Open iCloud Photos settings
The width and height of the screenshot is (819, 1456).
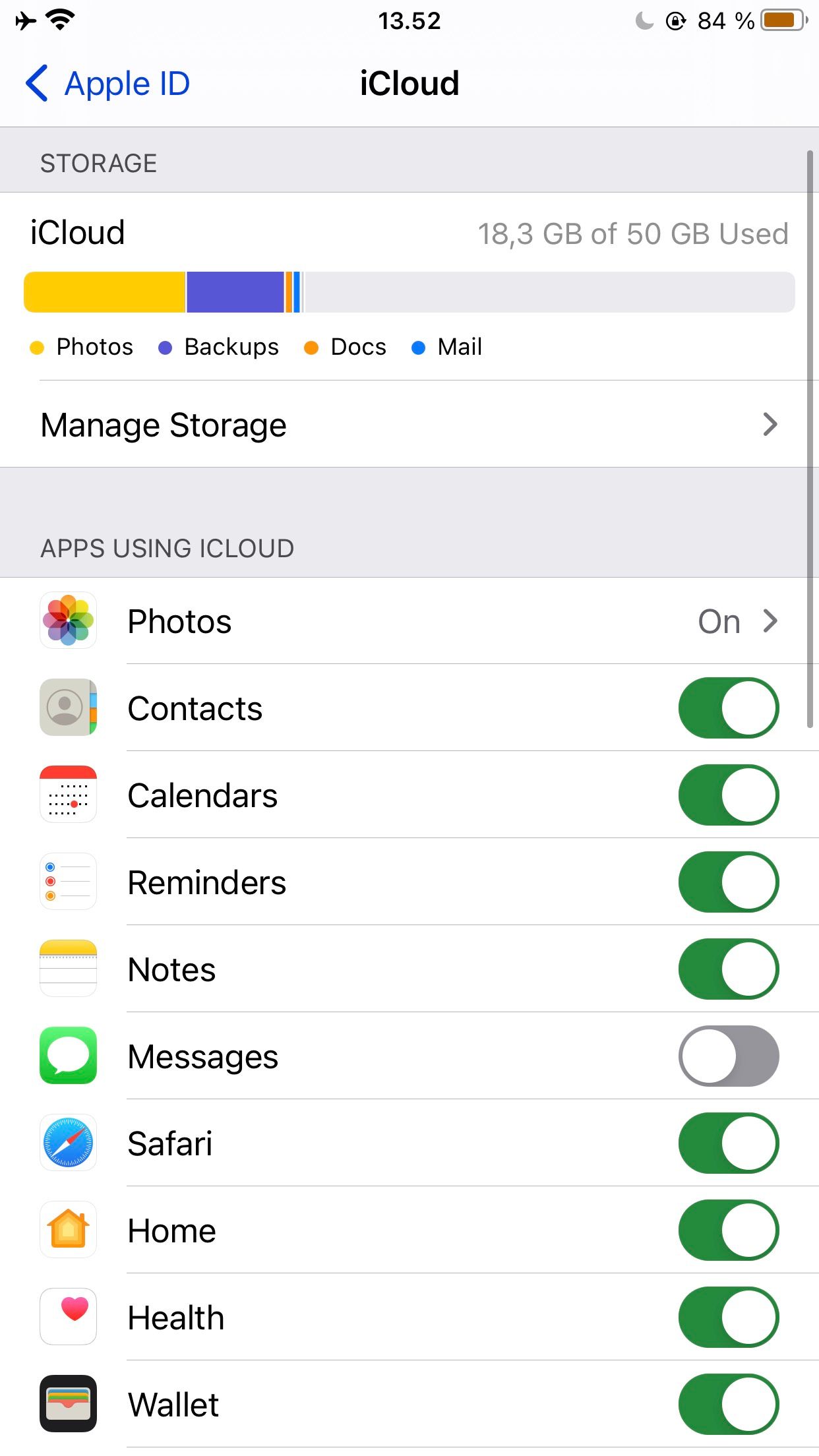point(409,621)
